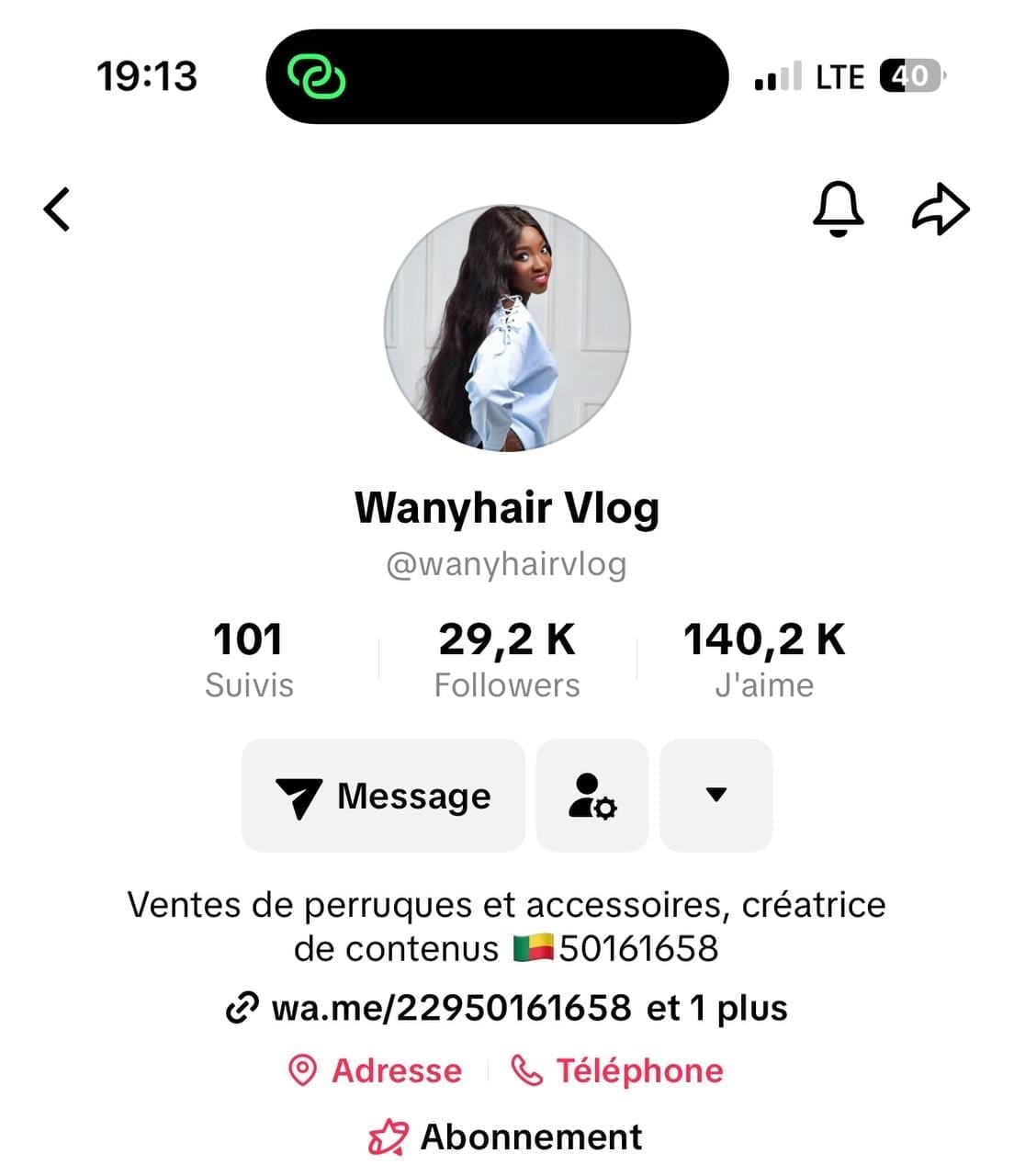Open the follow settings person icon
The image size is (1014, 1176).
click(x=592, y=796)
